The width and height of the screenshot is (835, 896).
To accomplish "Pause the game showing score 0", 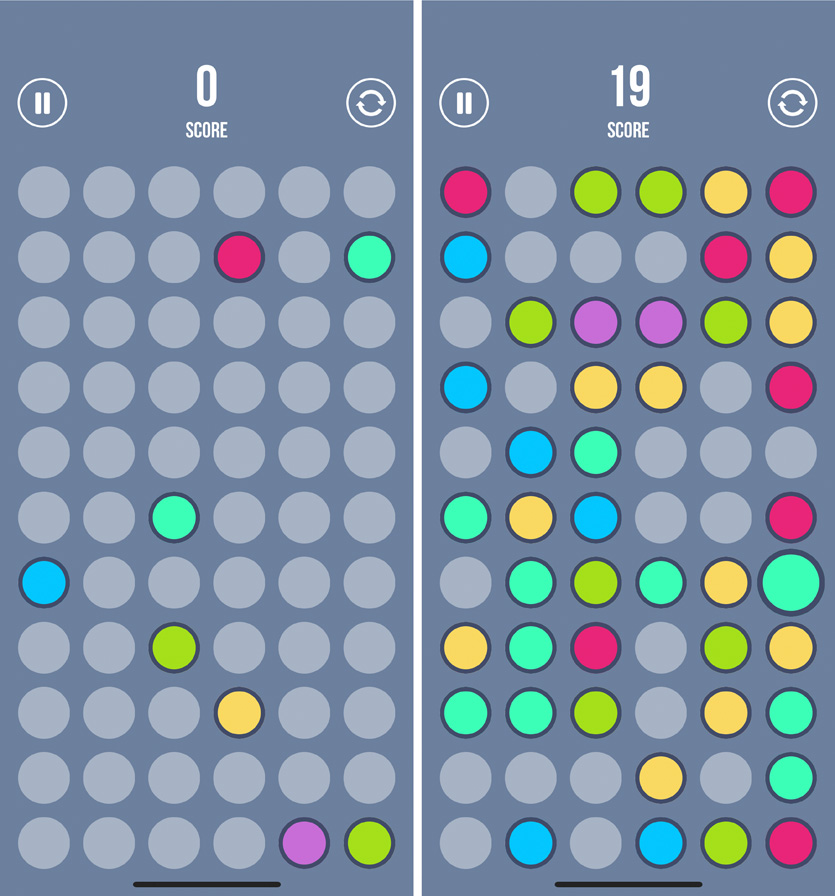I will pyautogui.click(x=42, y=103).
